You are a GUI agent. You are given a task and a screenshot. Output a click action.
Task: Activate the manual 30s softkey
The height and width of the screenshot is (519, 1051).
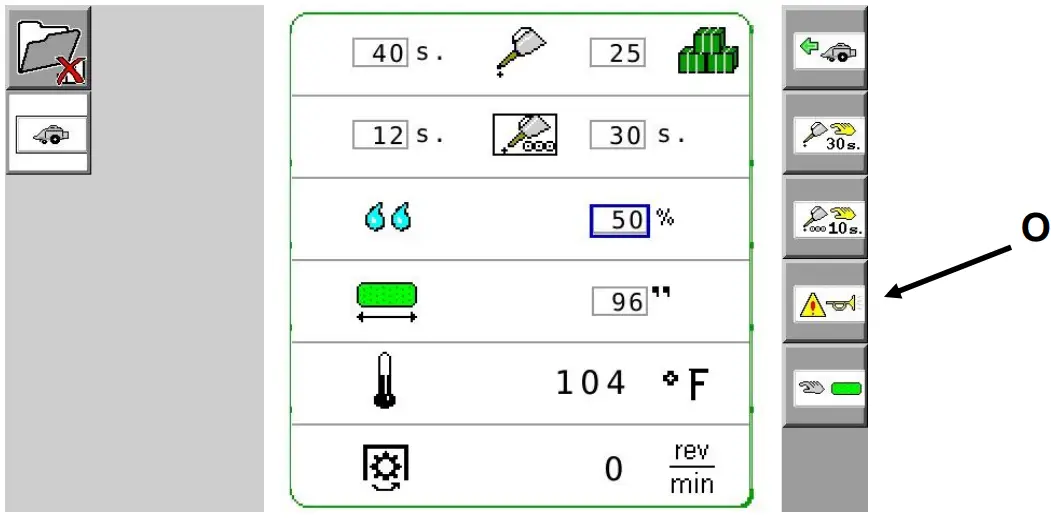(x=828, y=135)
